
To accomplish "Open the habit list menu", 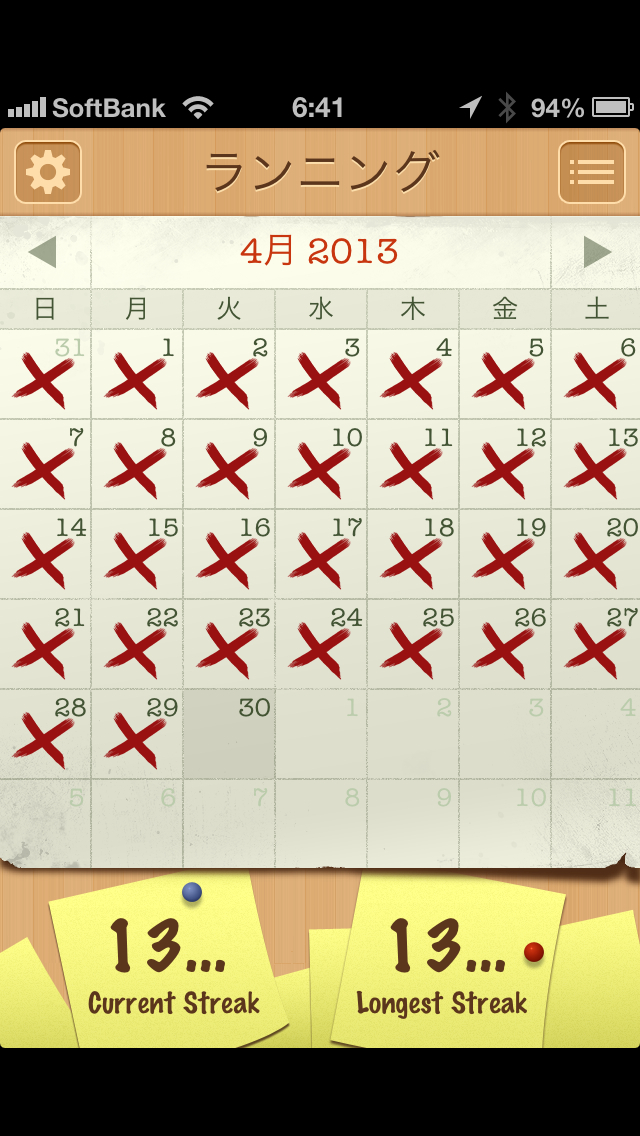I will point(591,172).
